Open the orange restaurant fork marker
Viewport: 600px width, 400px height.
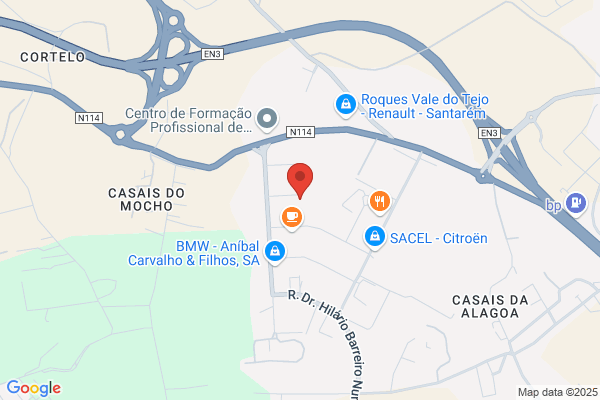point(380,202)
